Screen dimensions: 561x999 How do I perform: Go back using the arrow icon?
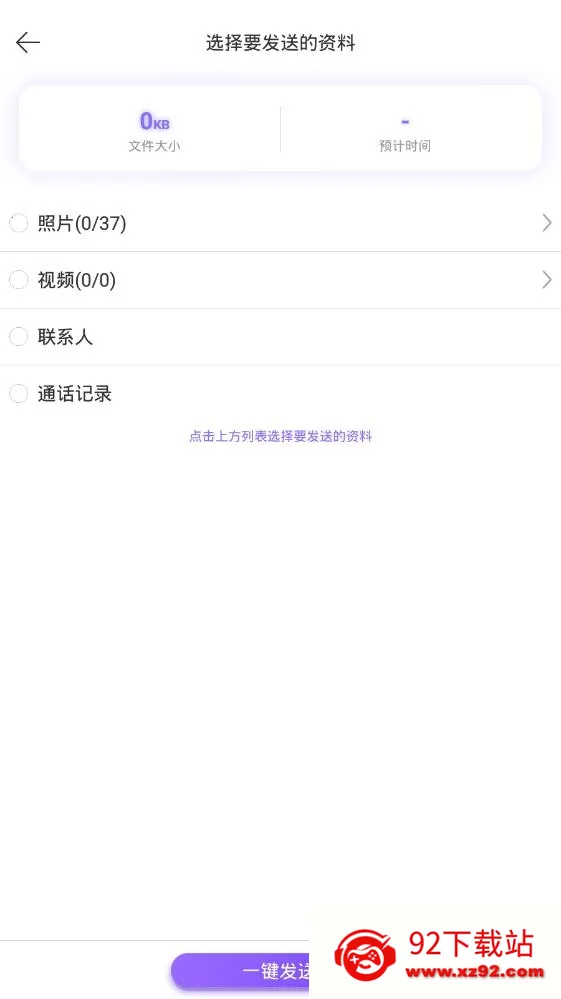(28, 43)
